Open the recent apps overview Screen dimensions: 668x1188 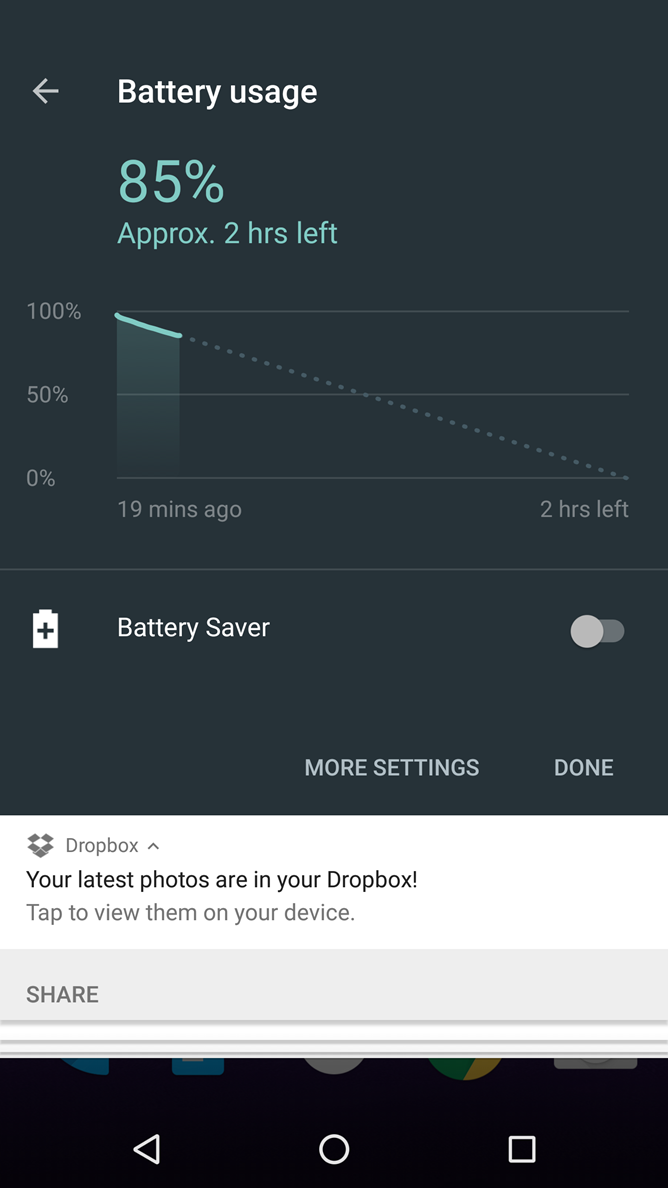521,1149
